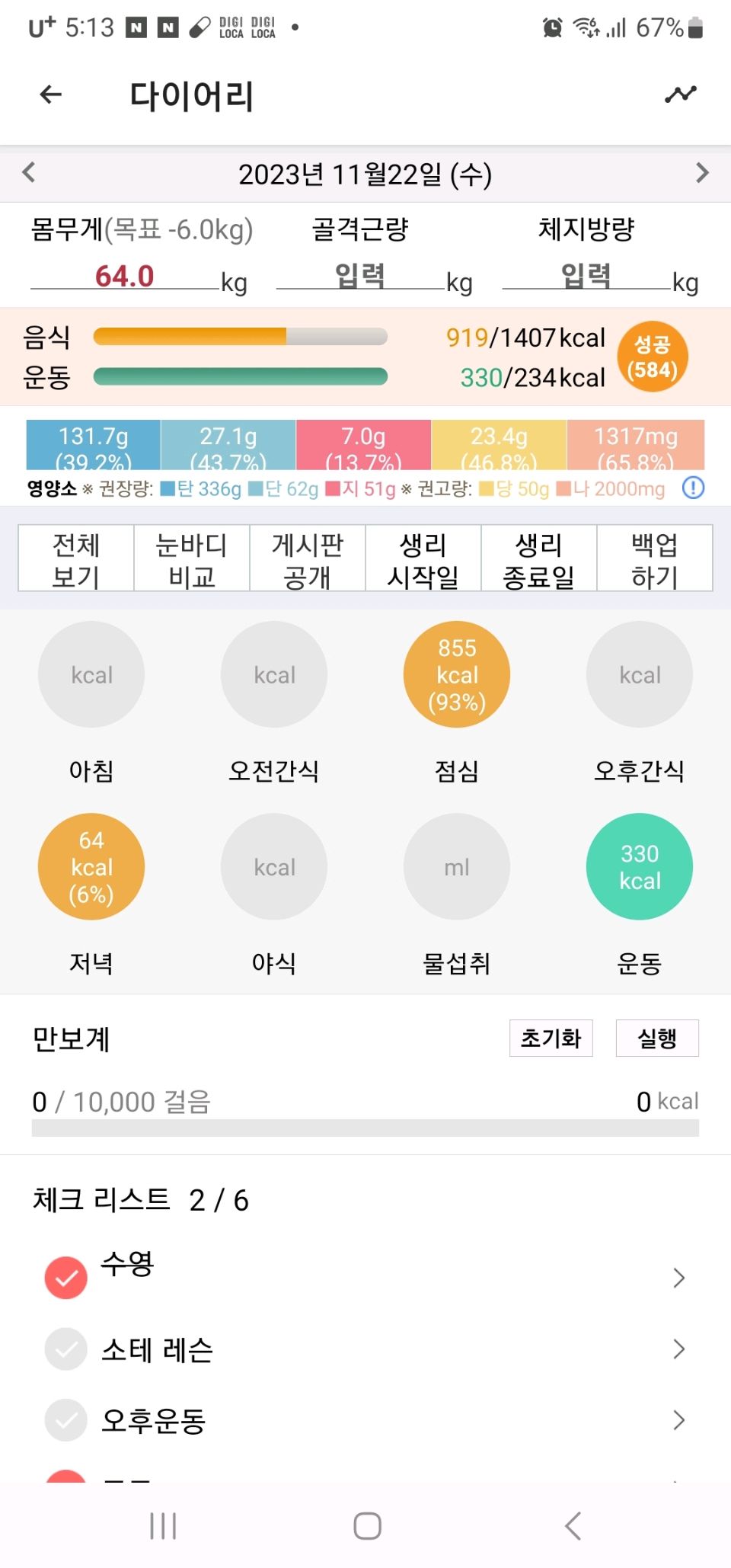Open 눈바디 비교
731x1568 pixels.
(192, 559)
